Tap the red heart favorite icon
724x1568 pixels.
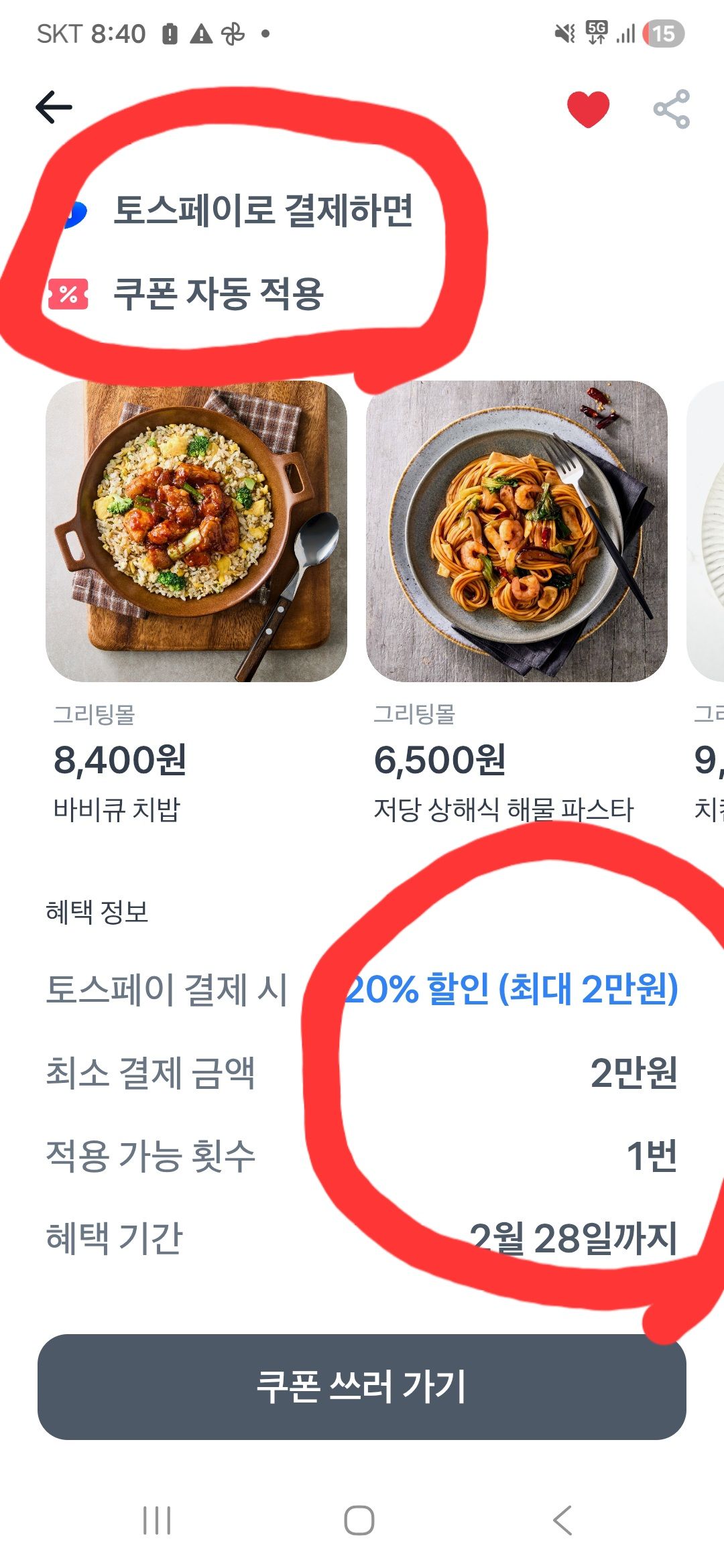coord(588,109)
